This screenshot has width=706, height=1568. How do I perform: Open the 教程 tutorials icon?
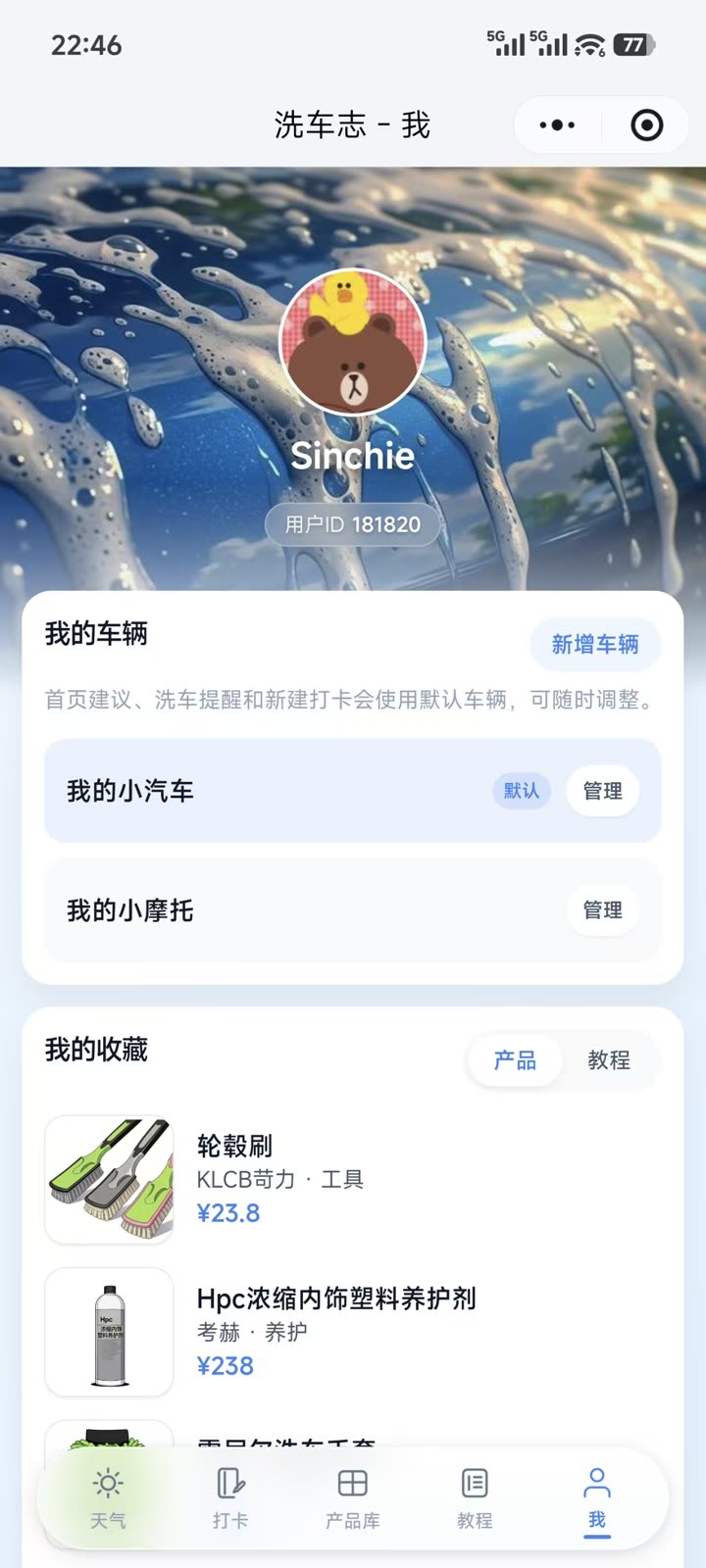tap(475, 1483)
